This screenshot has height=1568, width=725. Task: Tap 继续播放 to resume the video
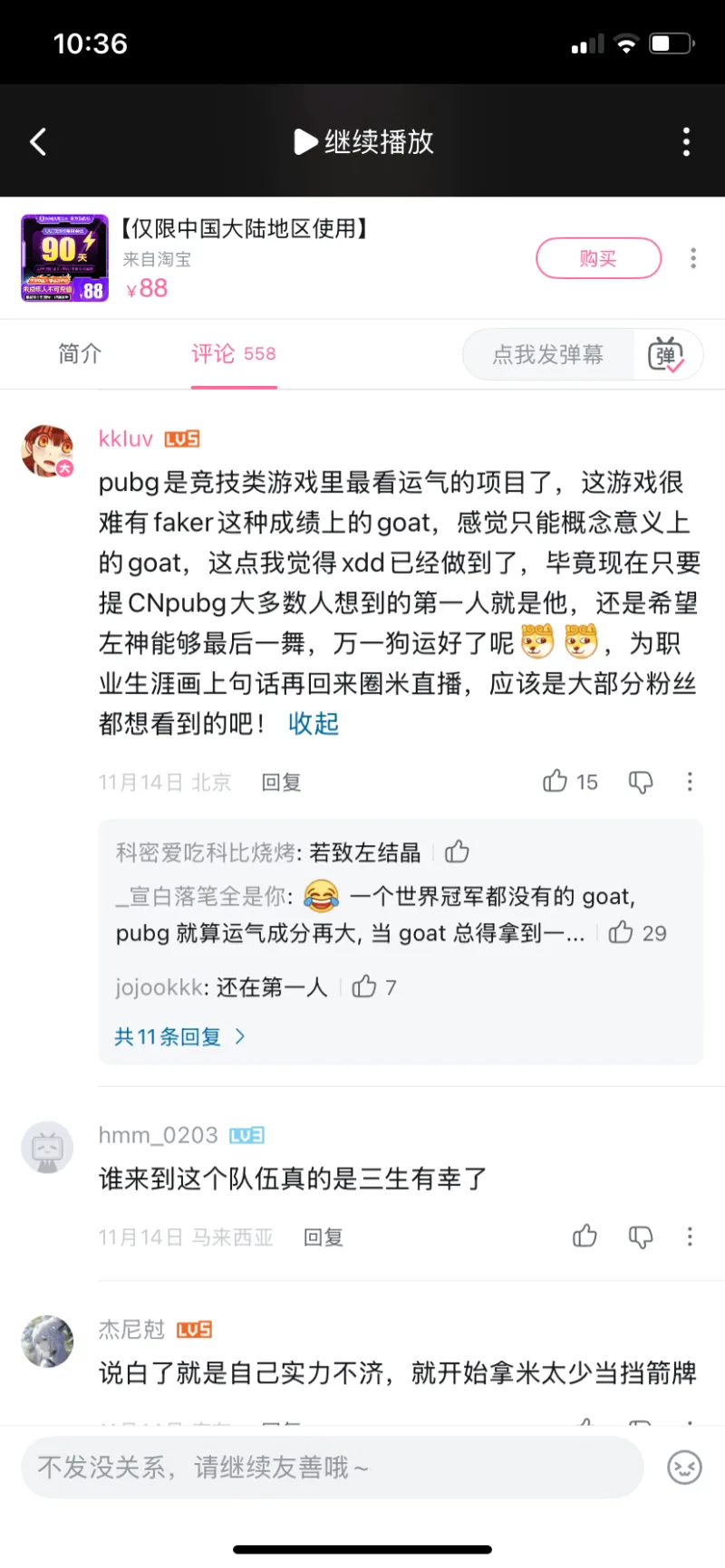tap(364, 142)
